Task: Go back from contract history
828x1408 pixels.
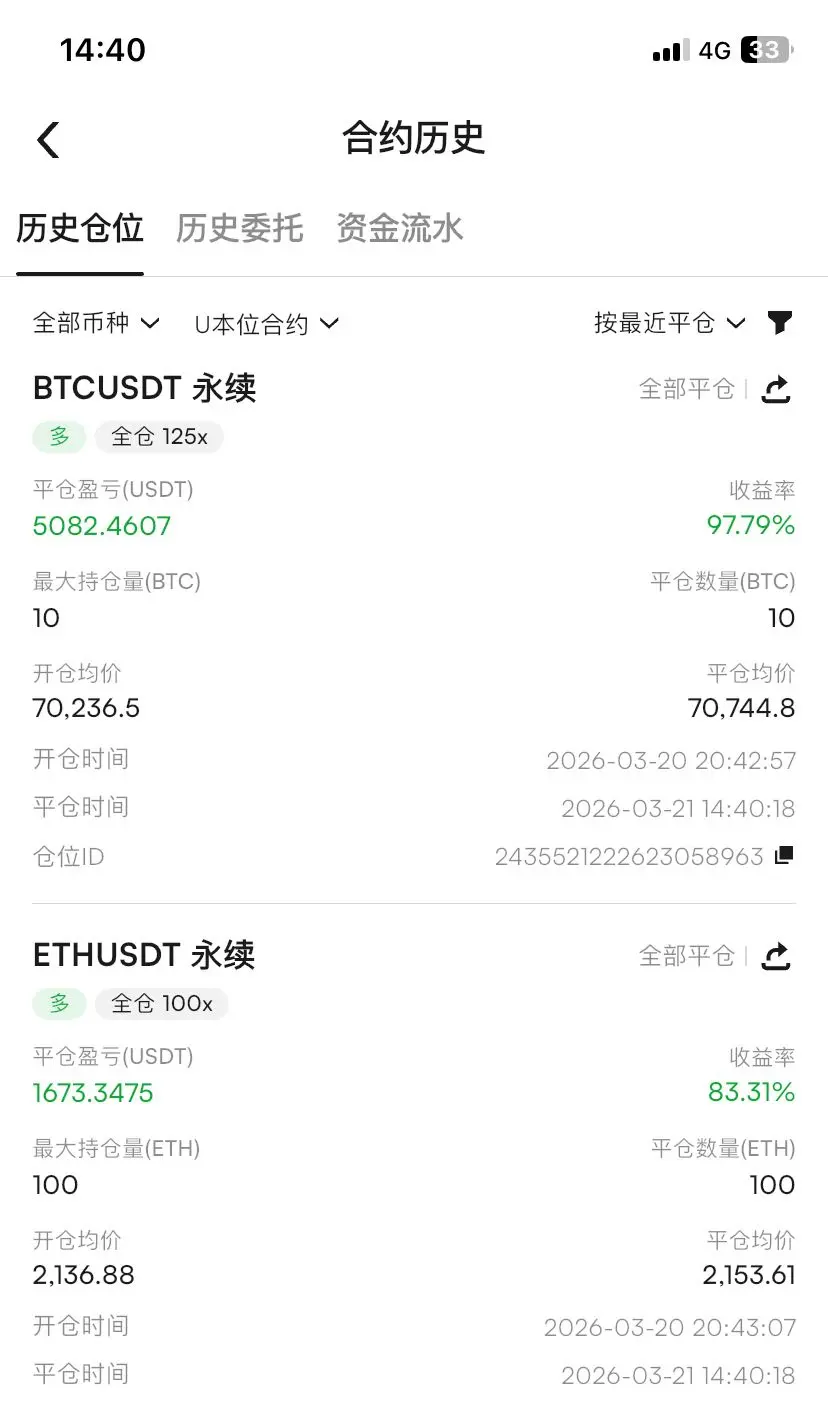Action: tap(48, 140)
